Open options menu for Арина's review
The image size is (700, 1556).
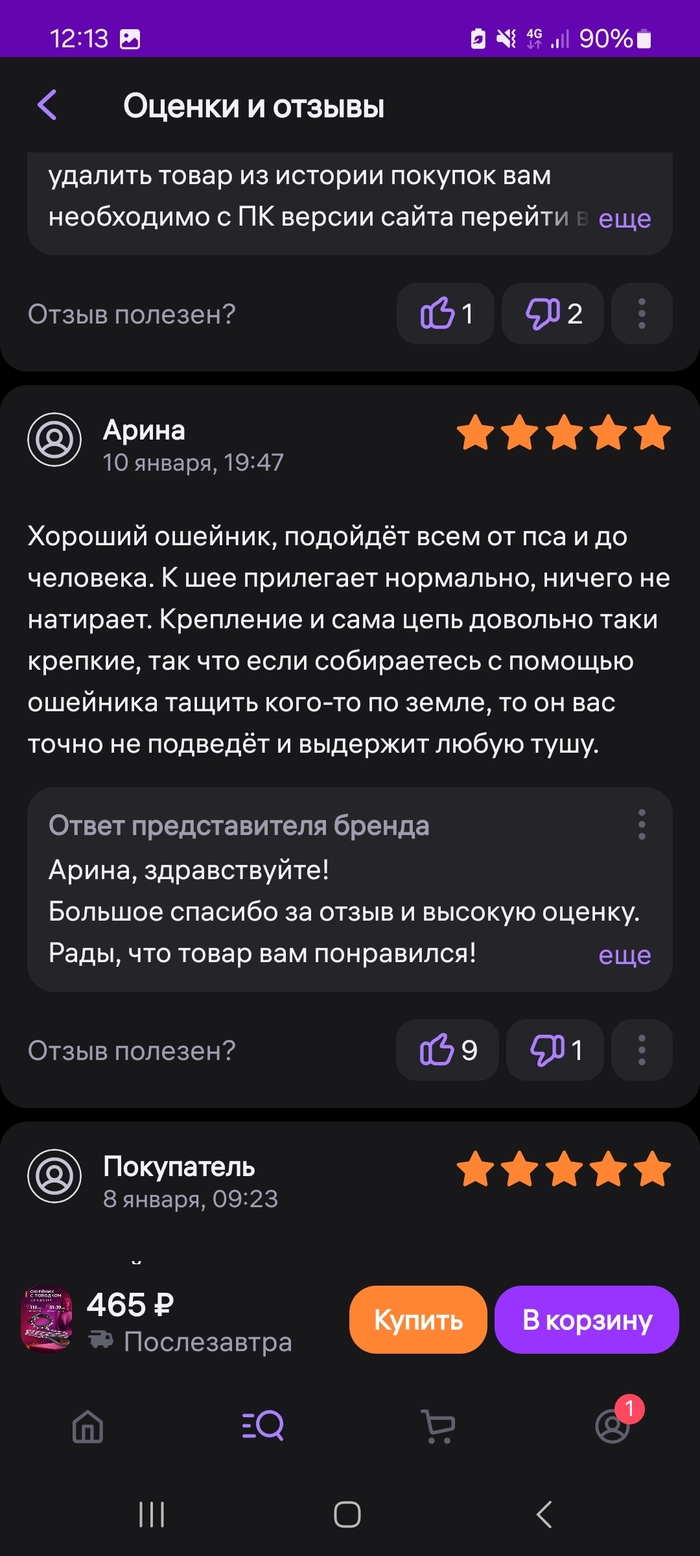pos(641,1050)
